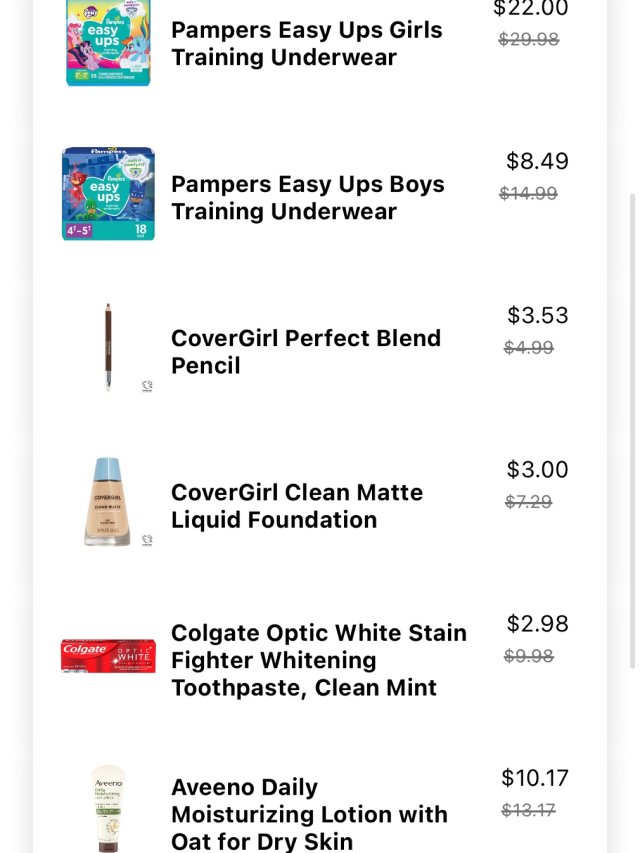Viewport: 640px width, 853px height.
Task: Open CoverGirl Clean Matte Liquid Foundation
Action: tap(297, 506)
